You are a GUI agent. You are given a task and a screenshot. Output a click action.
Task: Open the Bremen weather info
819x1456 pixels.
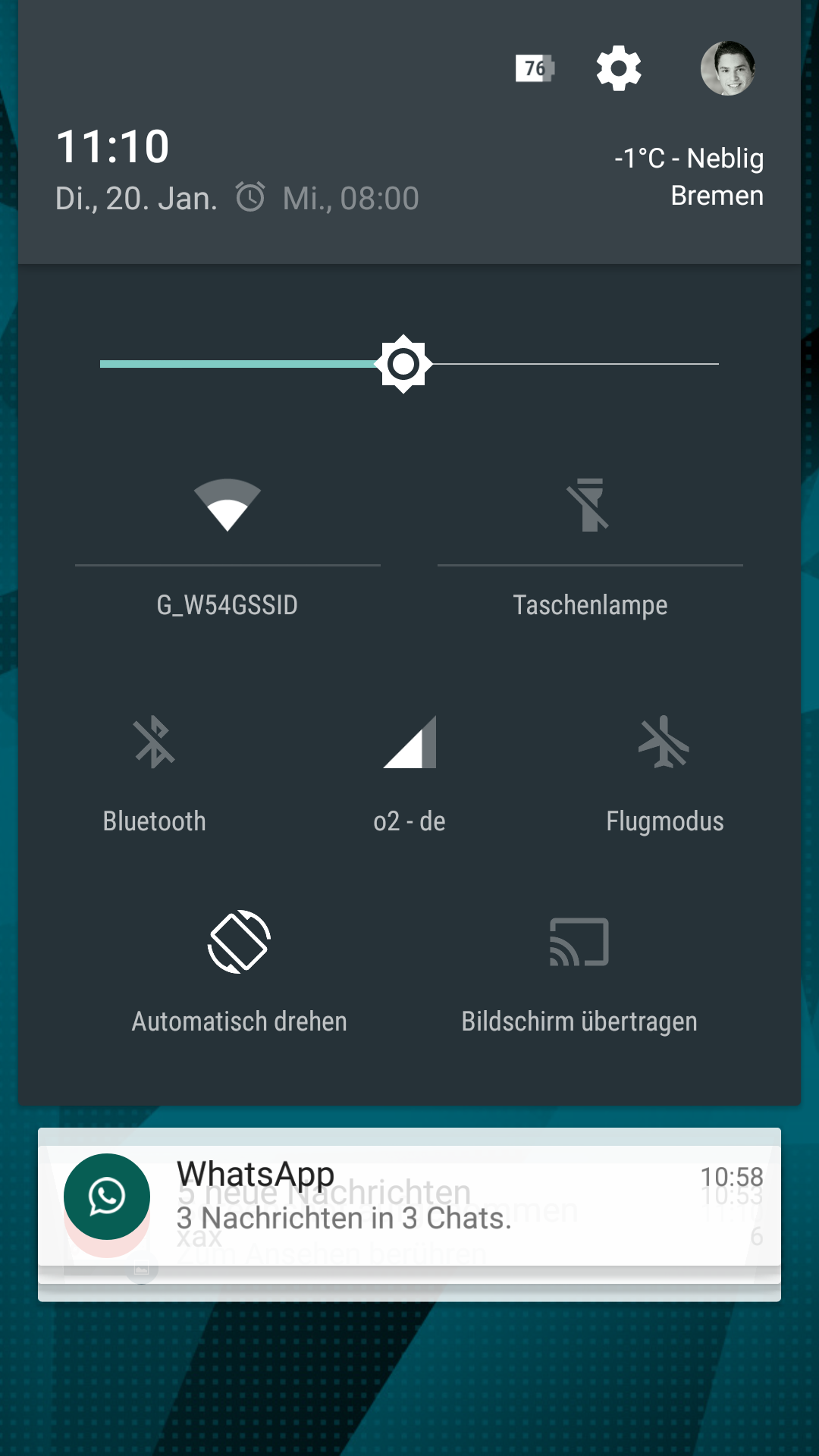tap(689, 177)
